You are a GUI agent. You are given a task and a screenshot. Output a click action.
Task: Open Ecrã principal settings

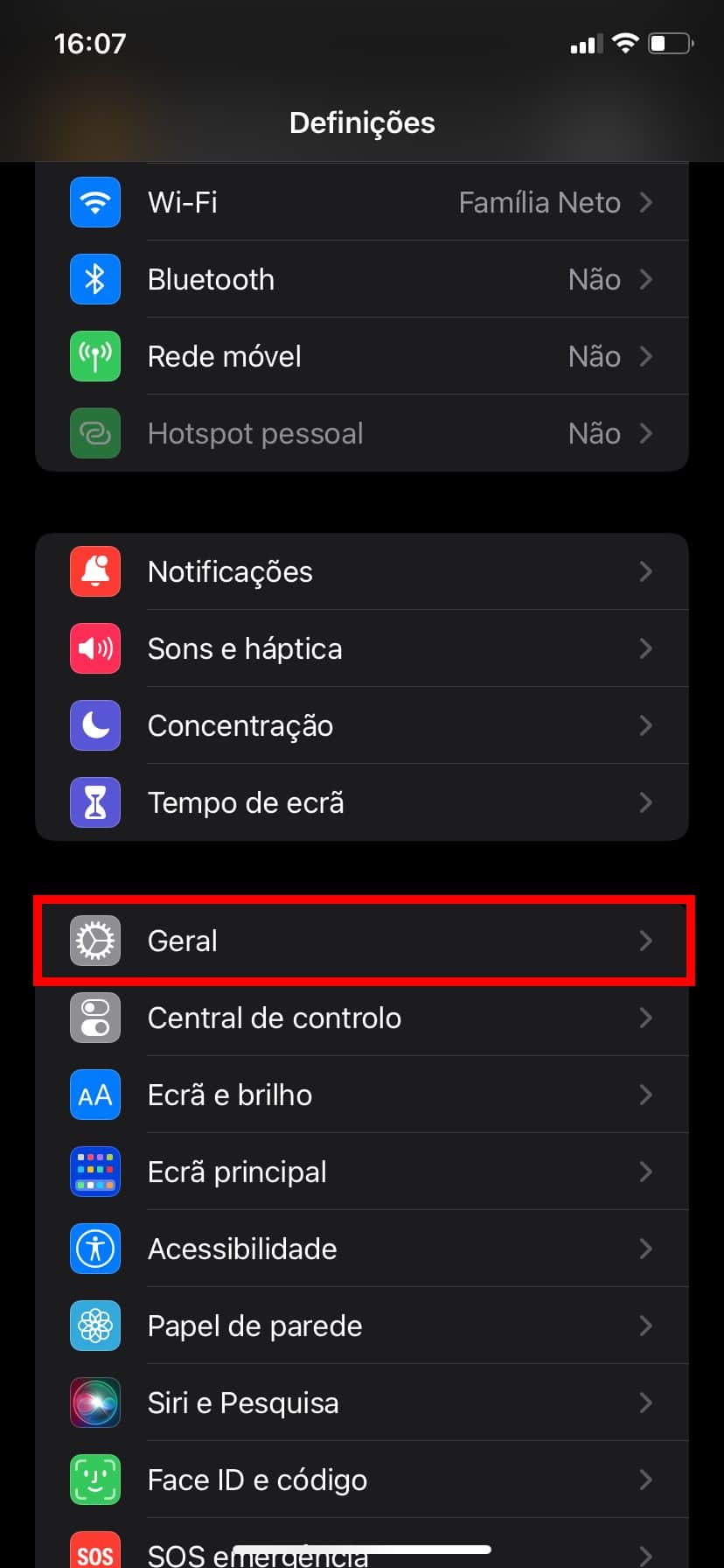click(362, 1172)
